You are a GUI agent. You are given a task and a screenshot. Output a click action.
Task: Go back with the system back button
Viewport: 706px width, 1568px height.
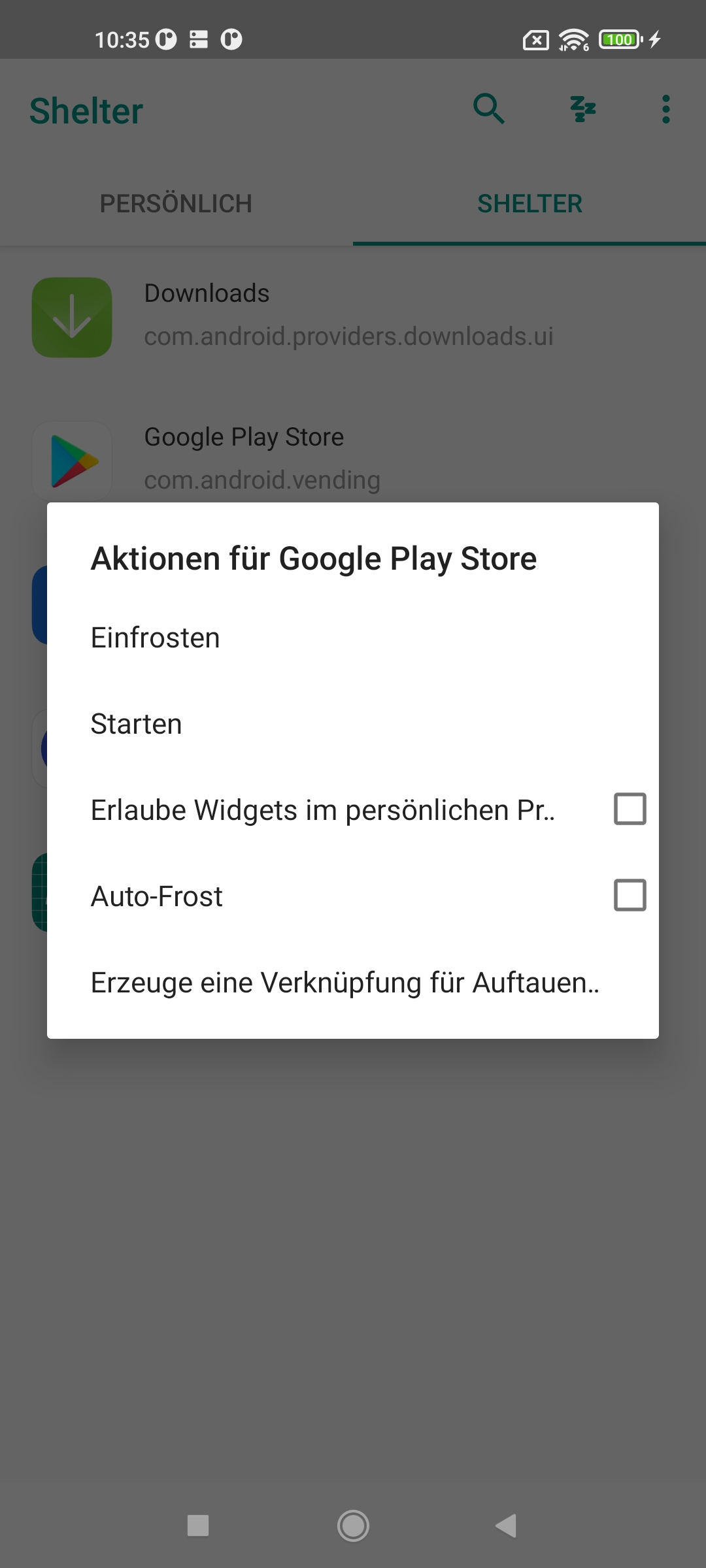[x=507, y=1526]
